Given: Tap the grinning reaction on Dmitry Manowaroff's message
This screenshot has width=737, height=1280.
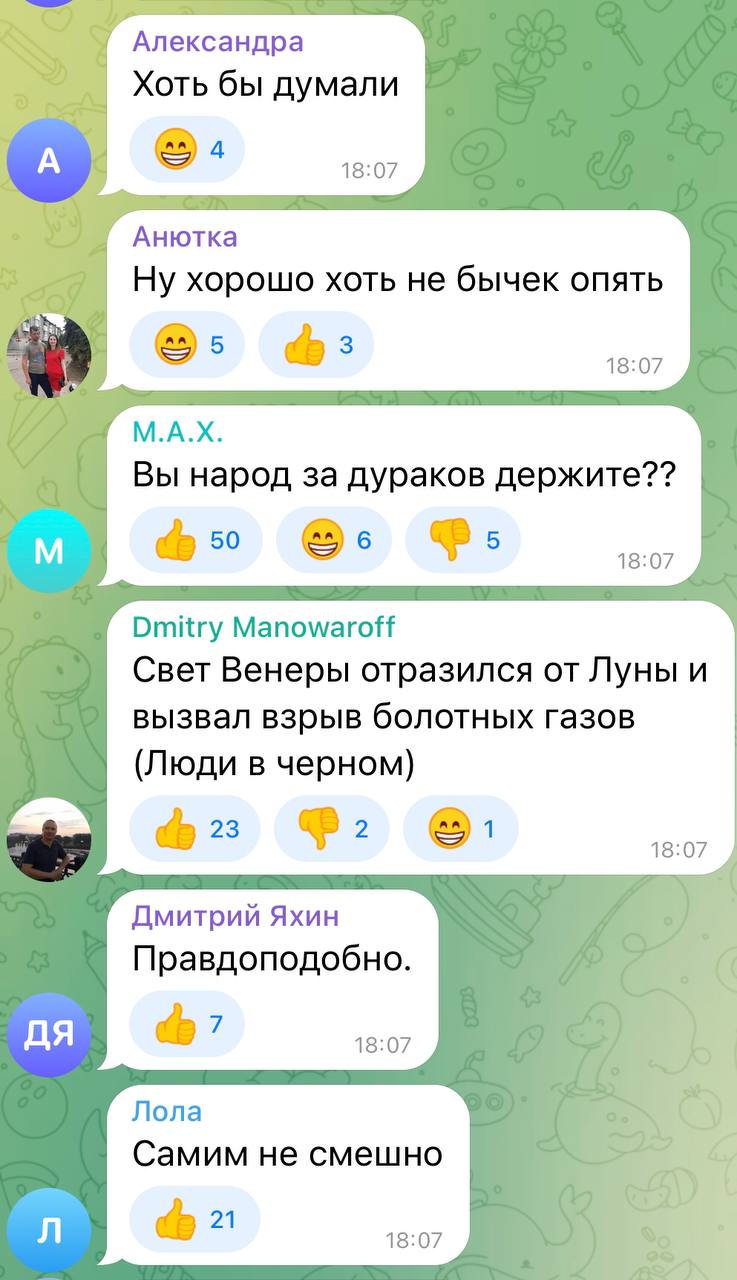Looking at the screenshot, I should point(460,828).
